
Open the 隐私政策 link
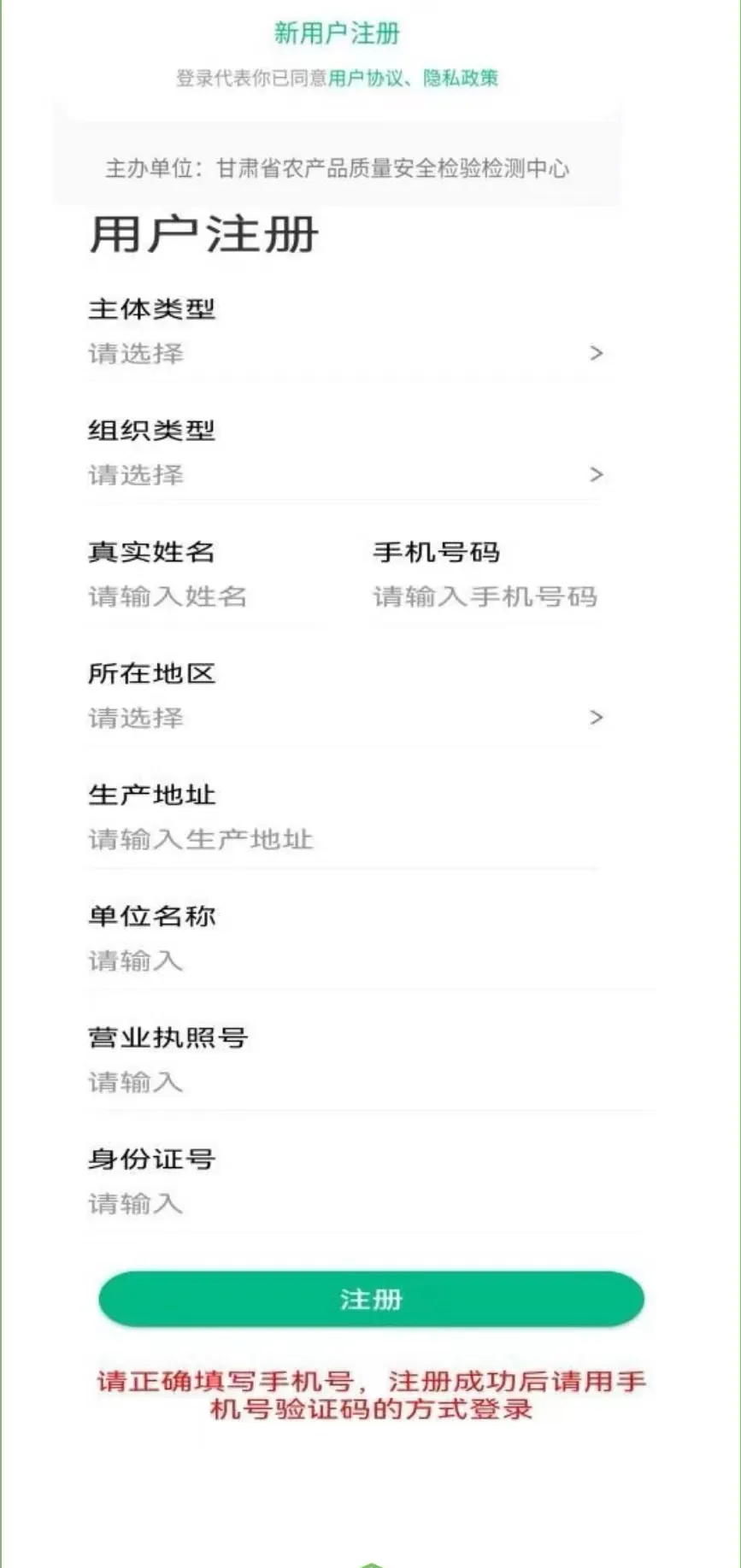[x=461, y=79]
